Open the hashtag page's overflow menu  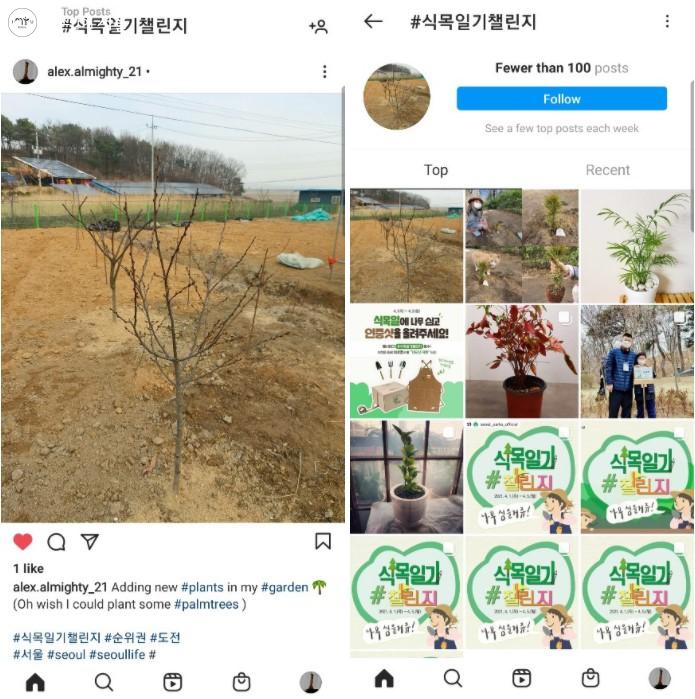tap(667, 21)
